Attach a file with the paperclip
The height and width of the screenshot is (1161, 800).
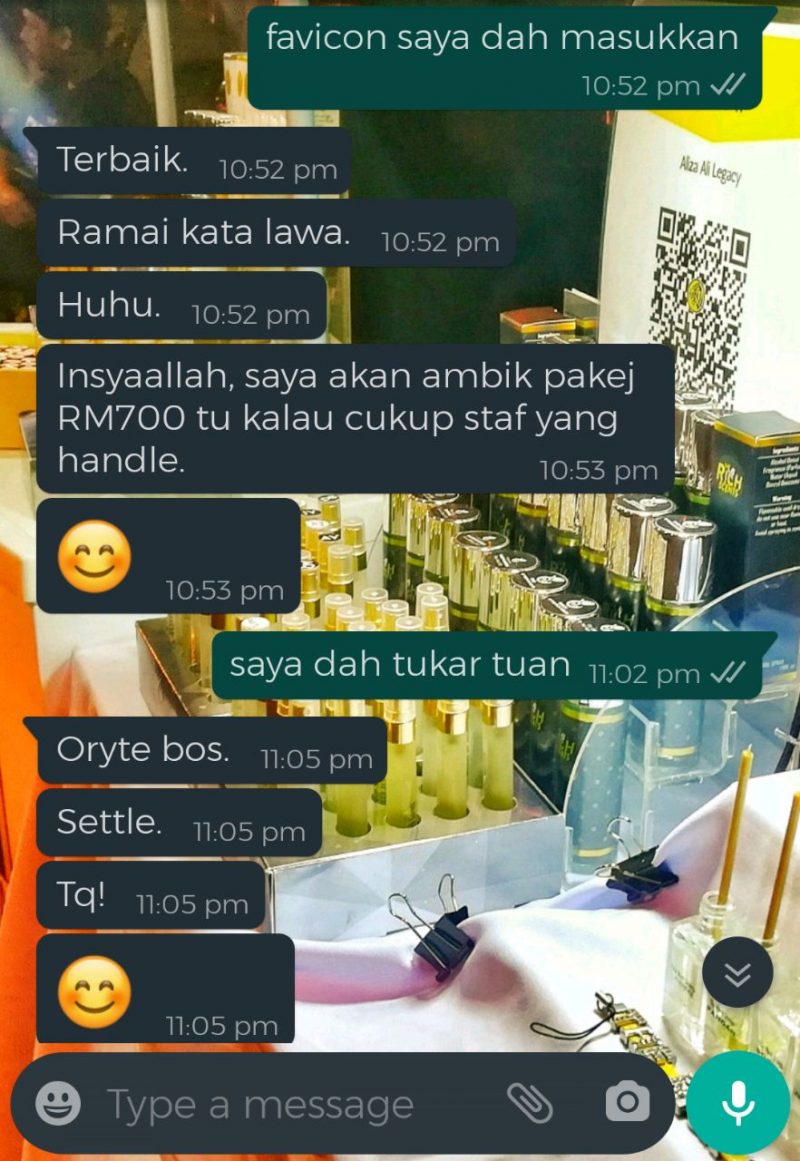(x=529, y=1103)
